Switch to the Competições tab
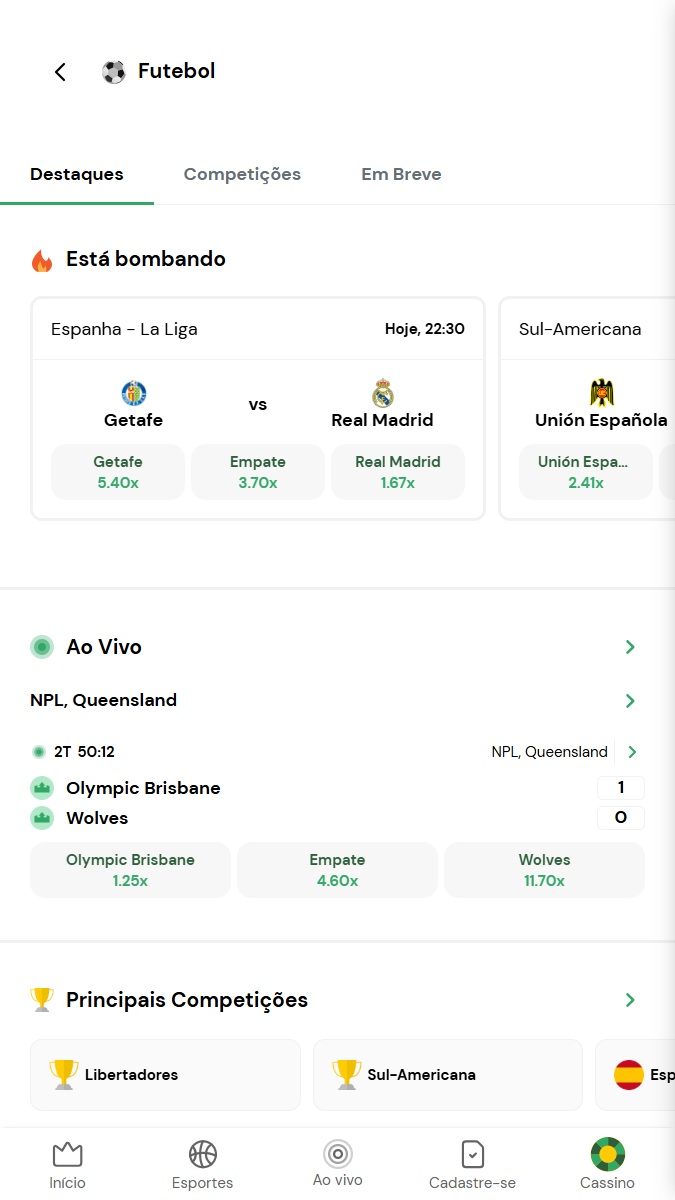Image resolution: width=675 pixels, height=1200 pixels. (242, 174)
